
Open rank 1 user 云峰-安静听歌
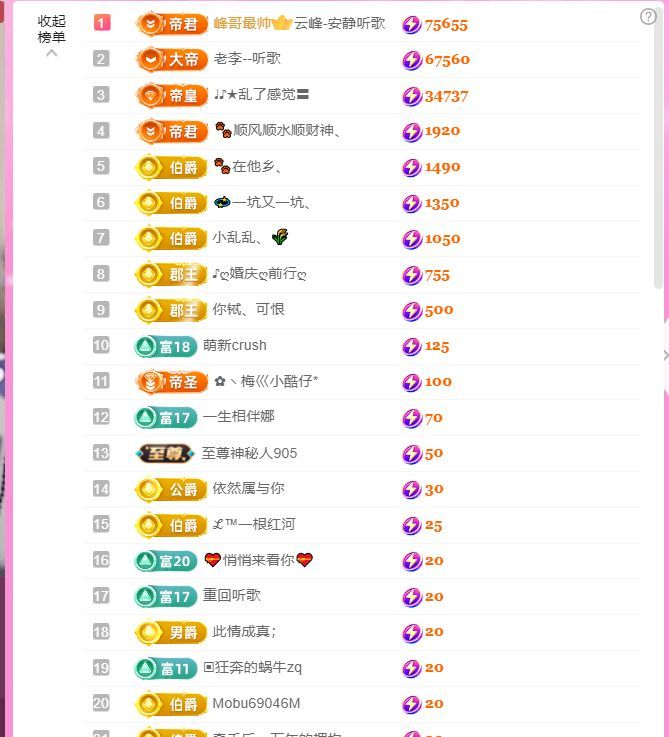[x=339, y=23]
